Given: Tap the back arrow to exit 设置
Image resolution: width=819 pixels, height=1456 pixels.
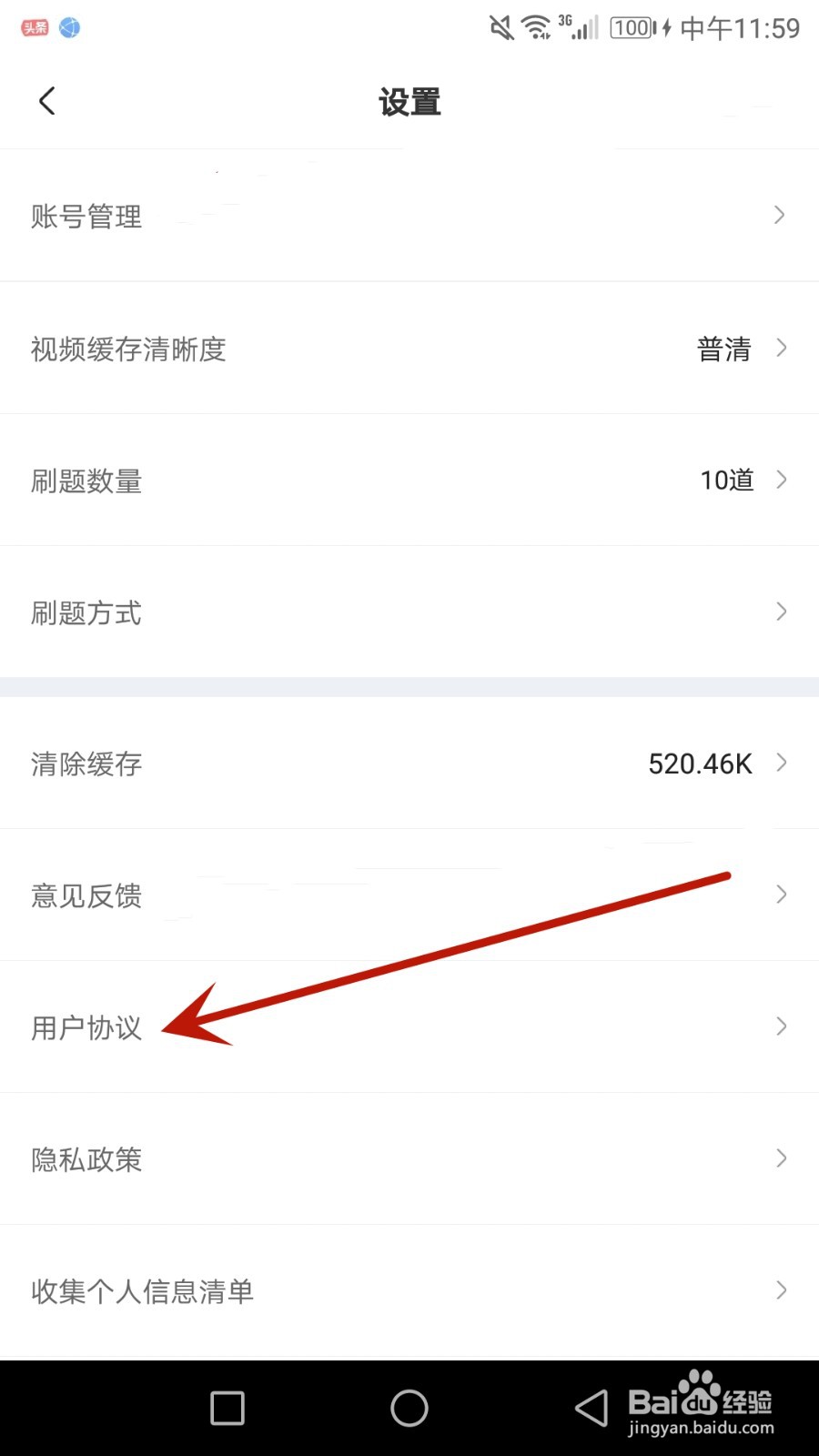Looking at the screenshot, I should click(46, 101).
